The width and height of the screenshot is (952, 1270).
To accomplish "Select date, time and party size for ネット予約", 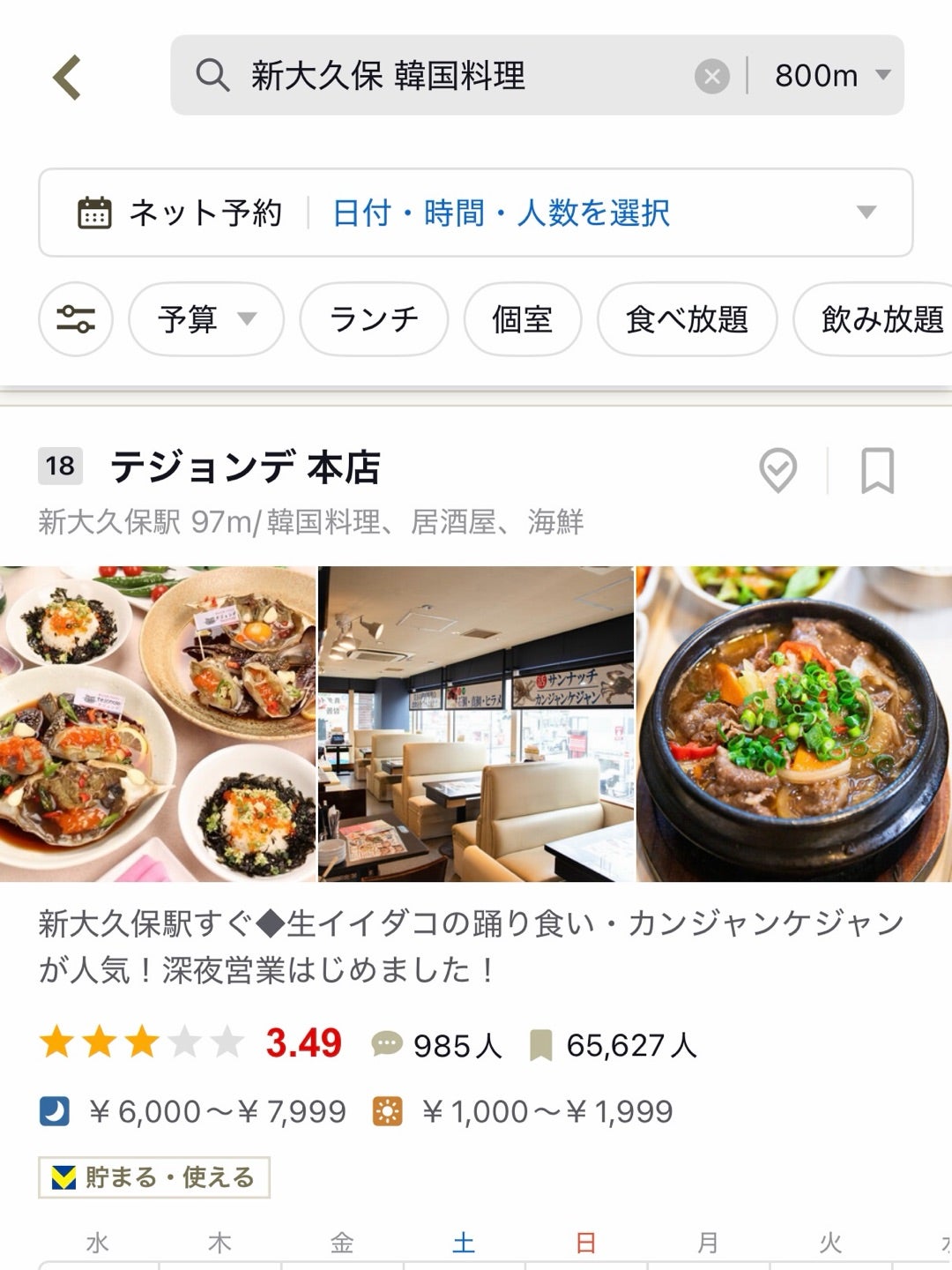I will point(501,213).
